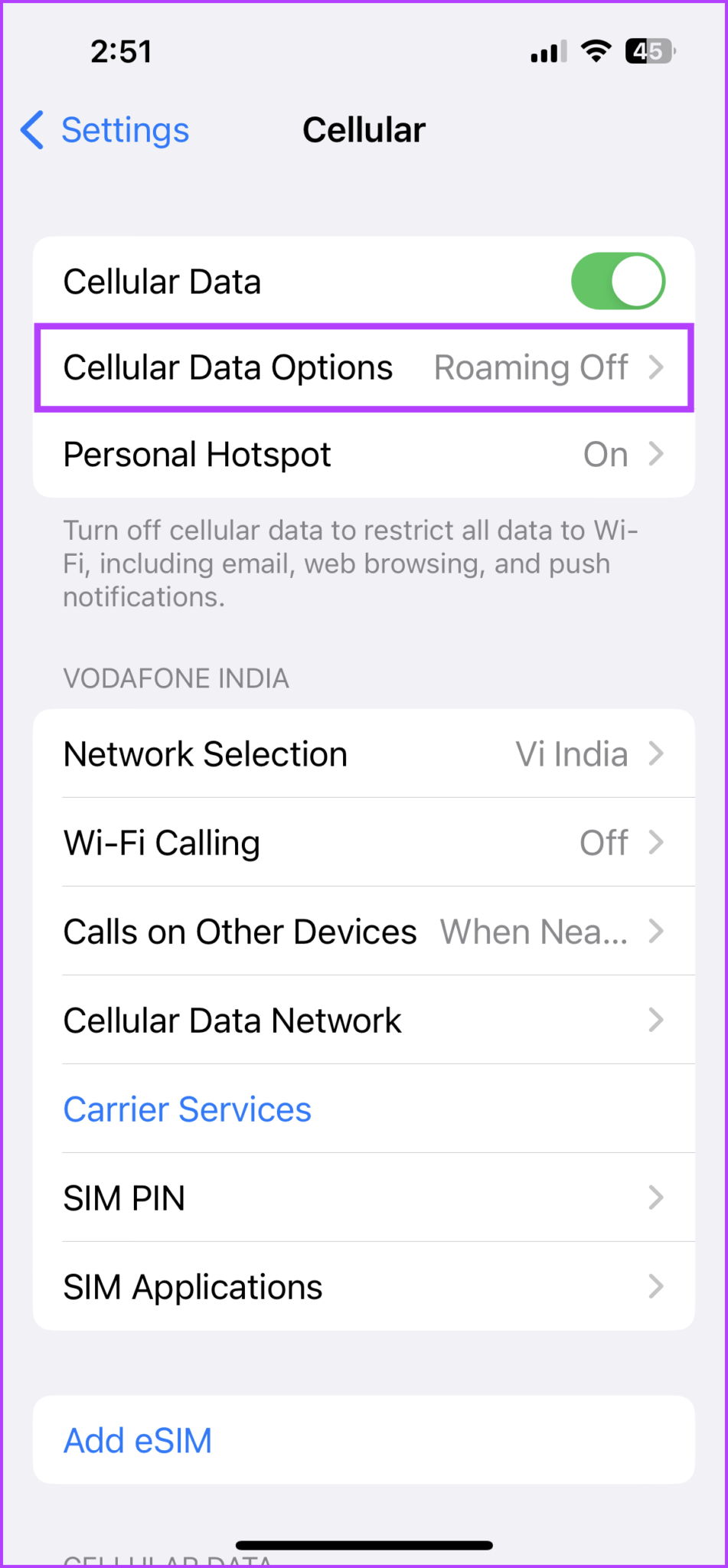Tap the back chevron to return to Settings

(31, 130)
